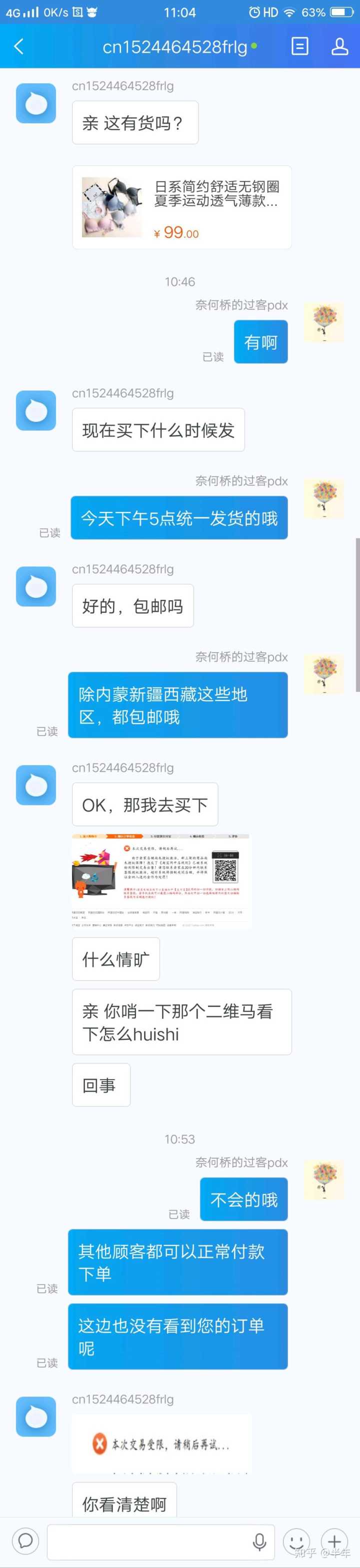This screenshot has width=360, height=1568.
Task: Open the plus attachment menu
Action: (x=334, y=1541)
